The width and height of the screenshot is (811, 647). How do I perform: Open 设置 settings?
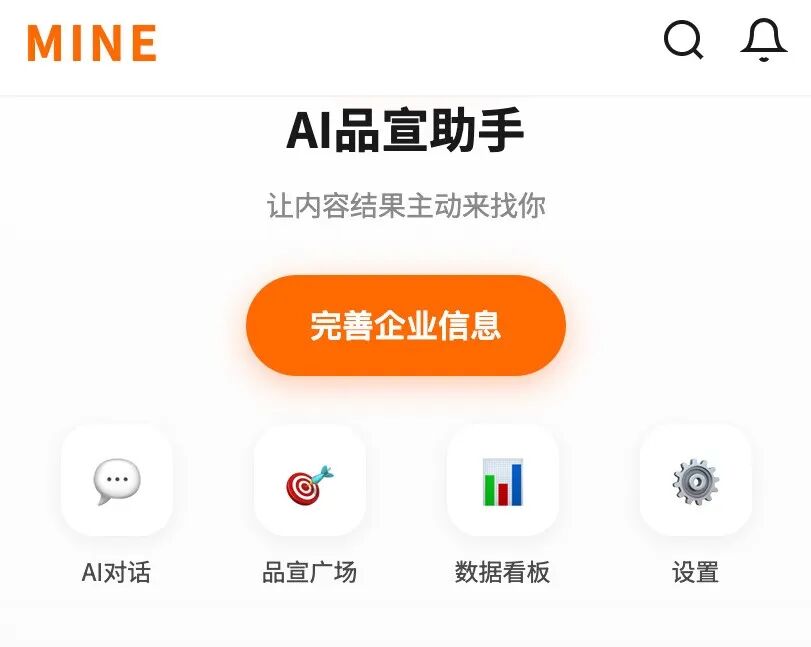(696, 482)
